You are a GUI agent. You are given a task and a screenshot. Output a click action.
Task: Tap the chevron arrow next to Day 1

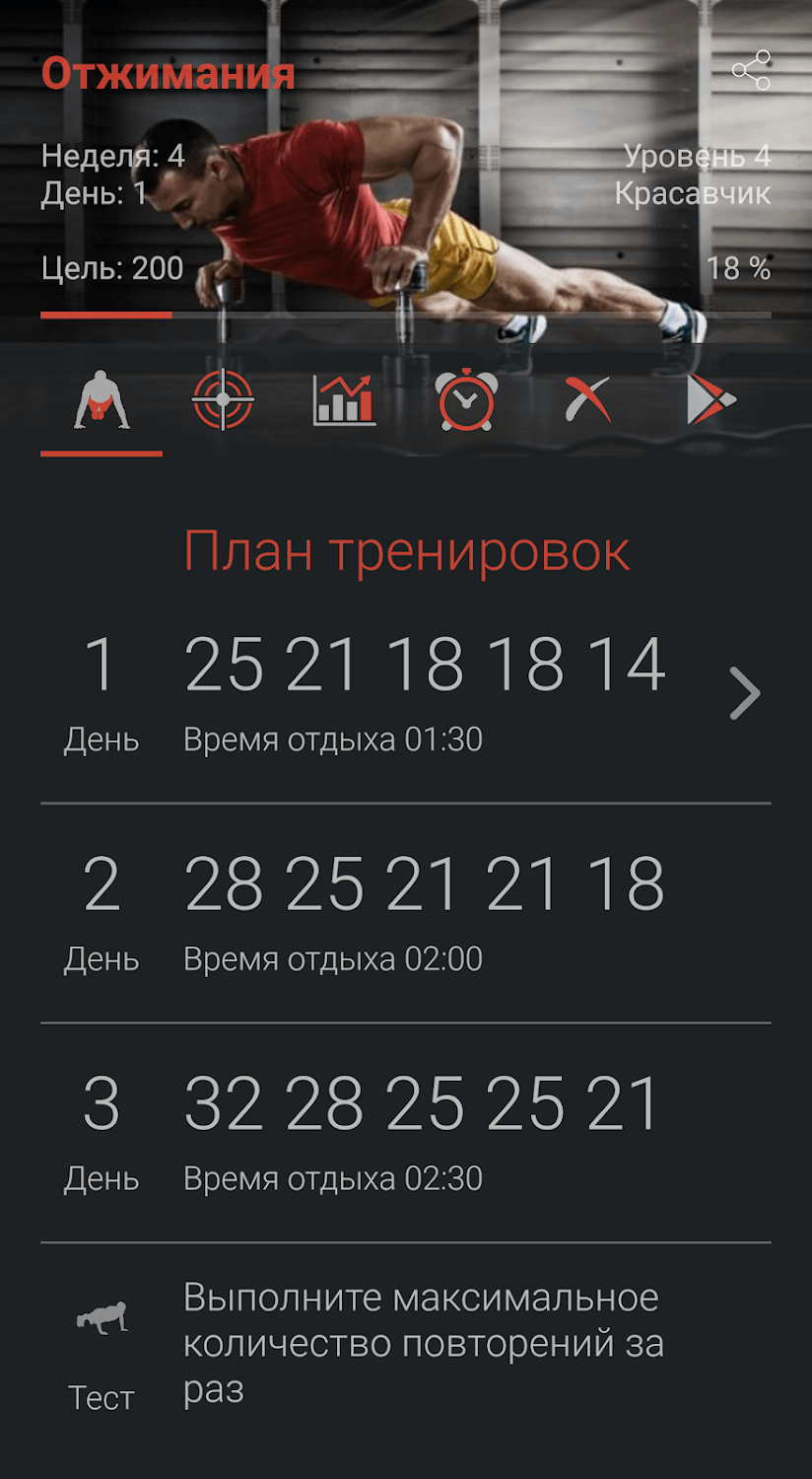(x=745, y=693)
